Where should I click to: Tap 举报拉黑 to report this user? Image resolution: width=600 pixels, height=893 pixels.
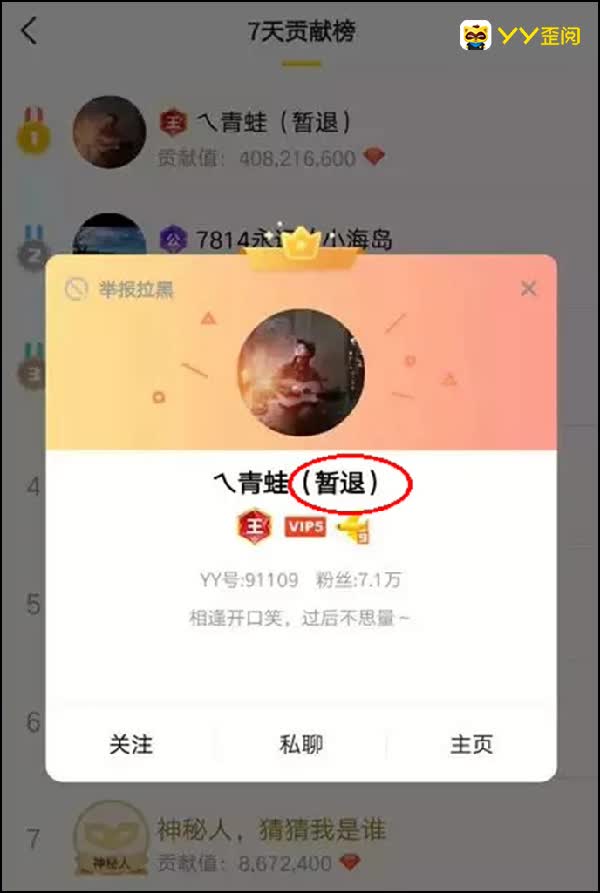[x=120, y=290]
